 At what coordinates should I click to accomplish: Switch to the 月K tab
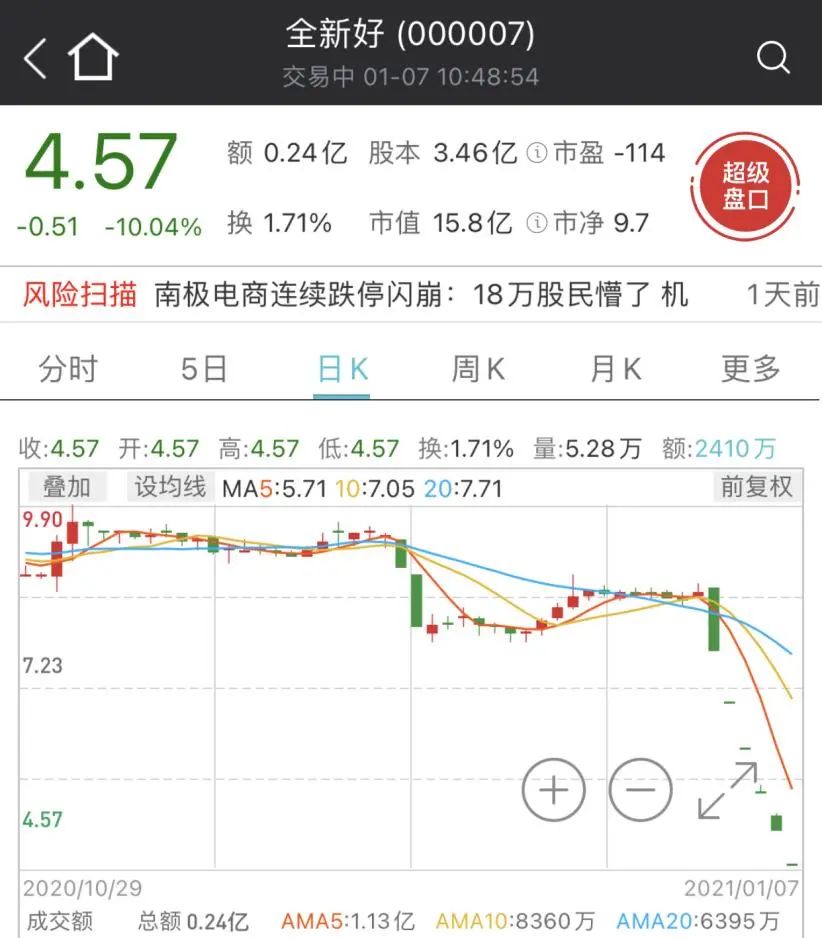pos(615,369)
